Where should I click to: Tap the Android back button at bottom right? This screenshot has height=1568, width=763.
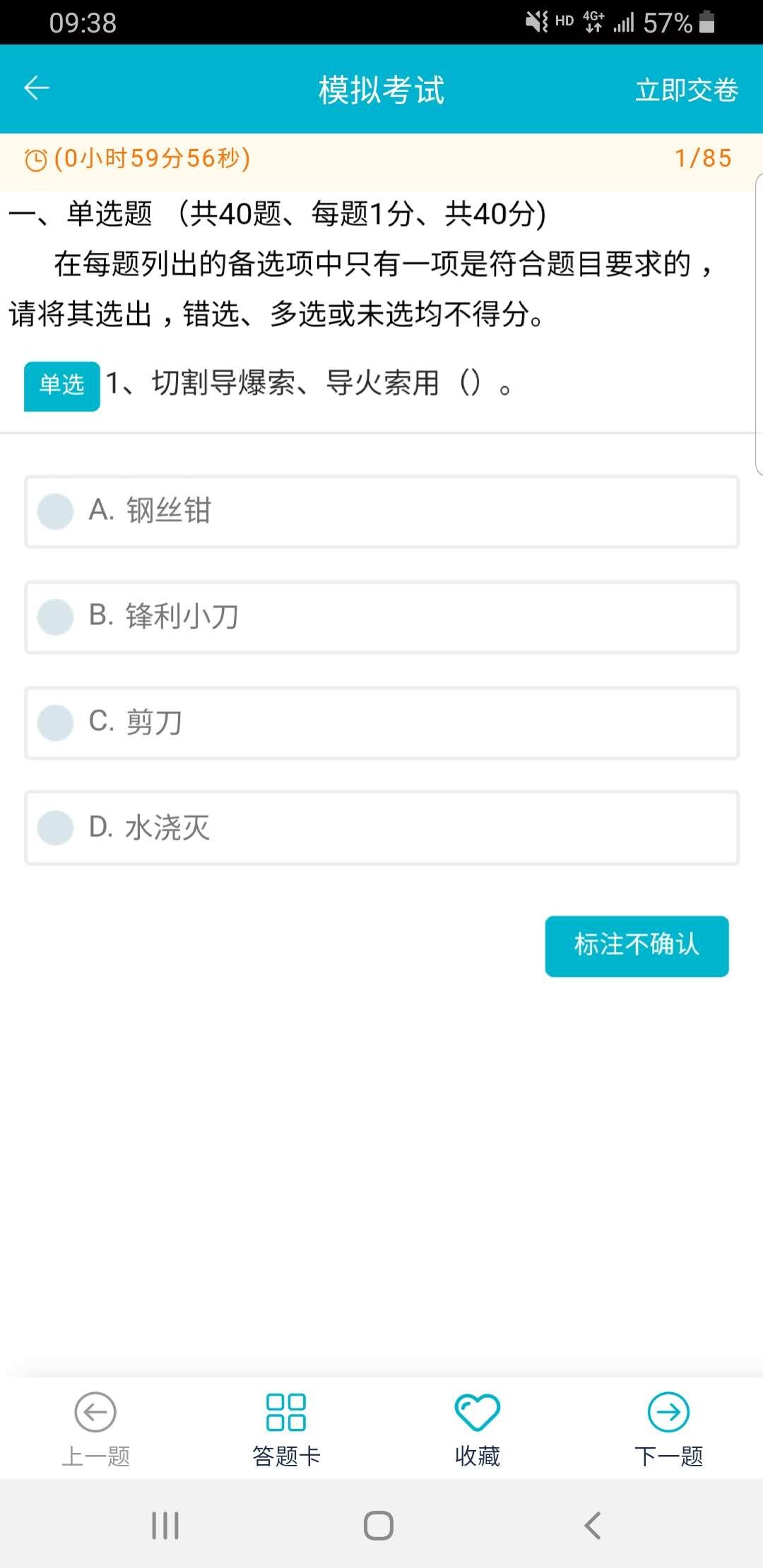coord(592,1525)
